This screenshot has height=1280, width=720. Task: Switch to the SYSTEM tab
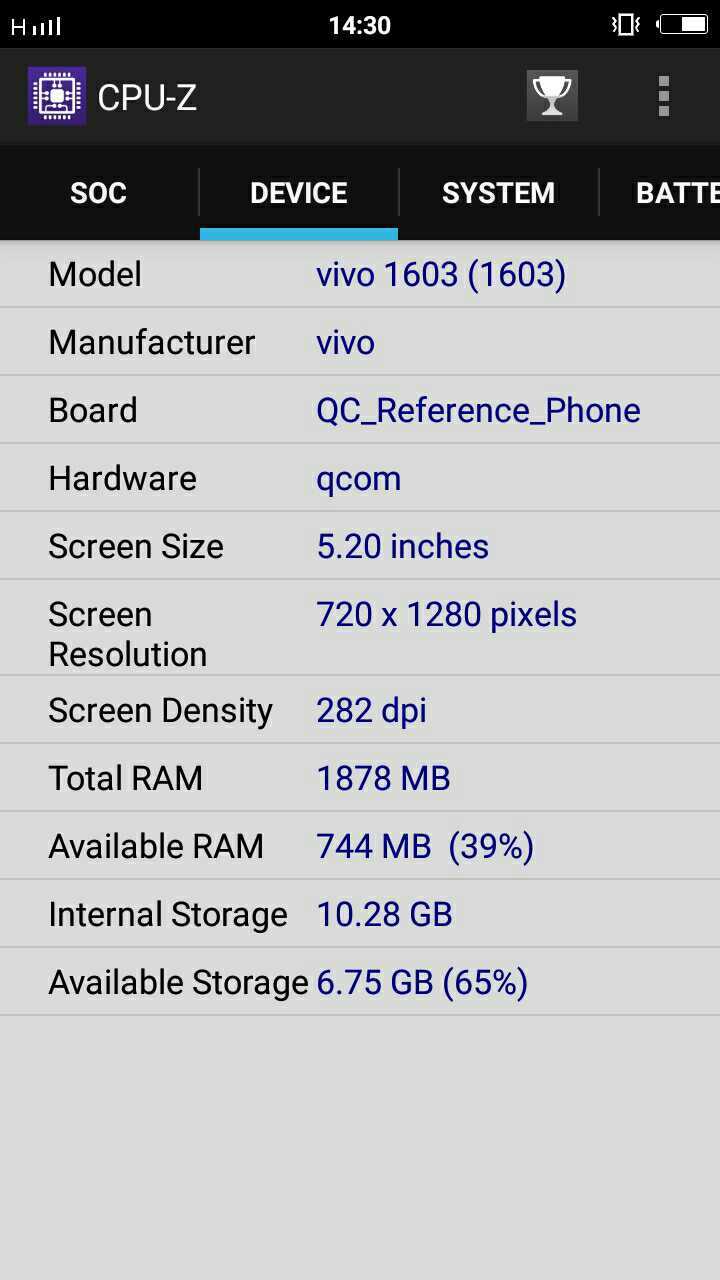tap(498, 193)
